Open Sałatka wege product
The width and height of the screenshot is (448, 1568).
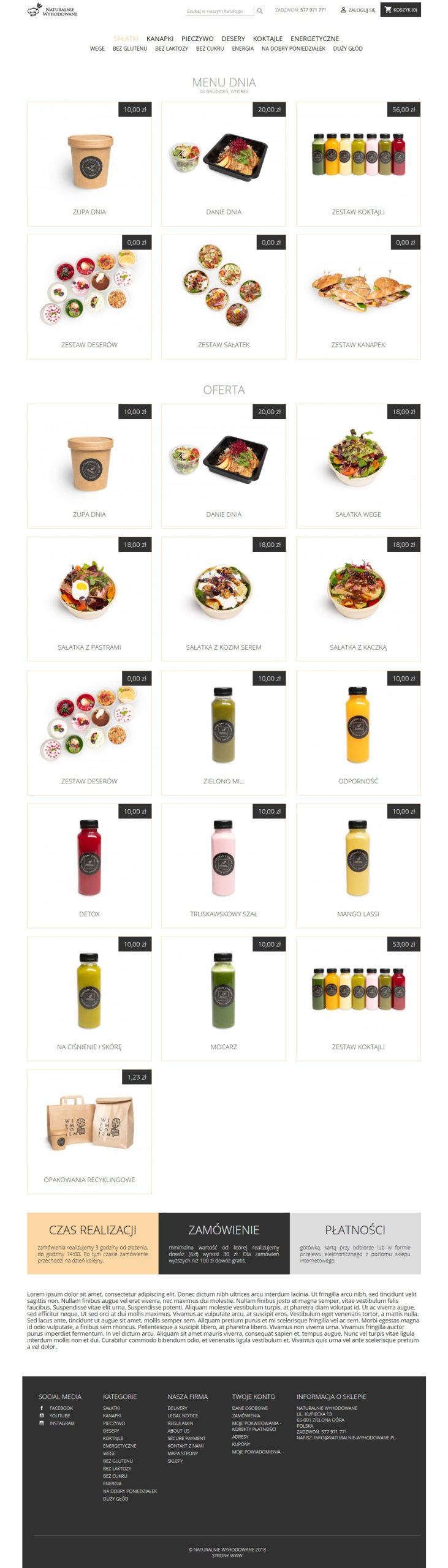click(358, 466)
